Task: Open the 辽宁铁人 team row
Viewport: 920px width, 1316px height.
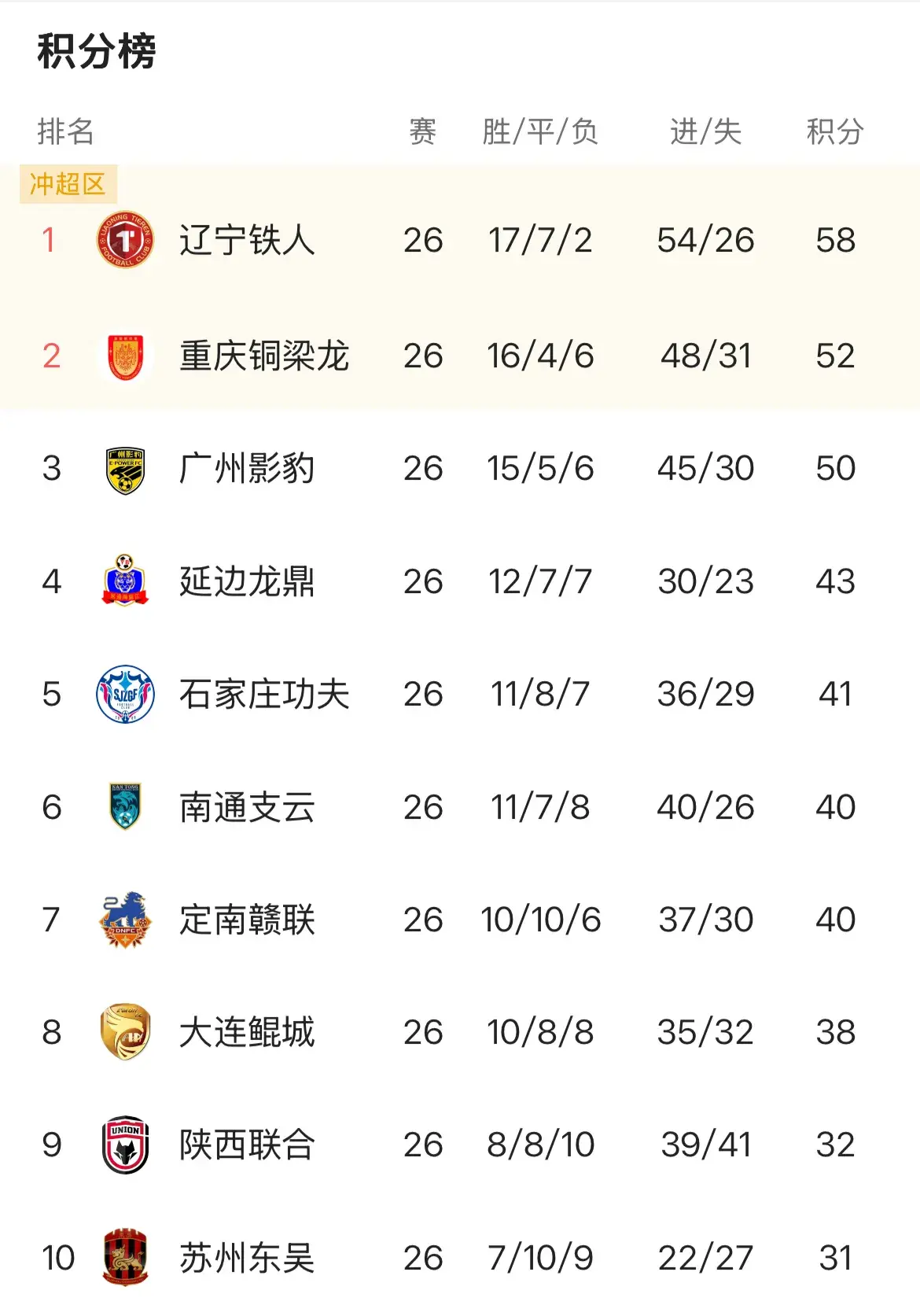Action: [x=247, y=240]
